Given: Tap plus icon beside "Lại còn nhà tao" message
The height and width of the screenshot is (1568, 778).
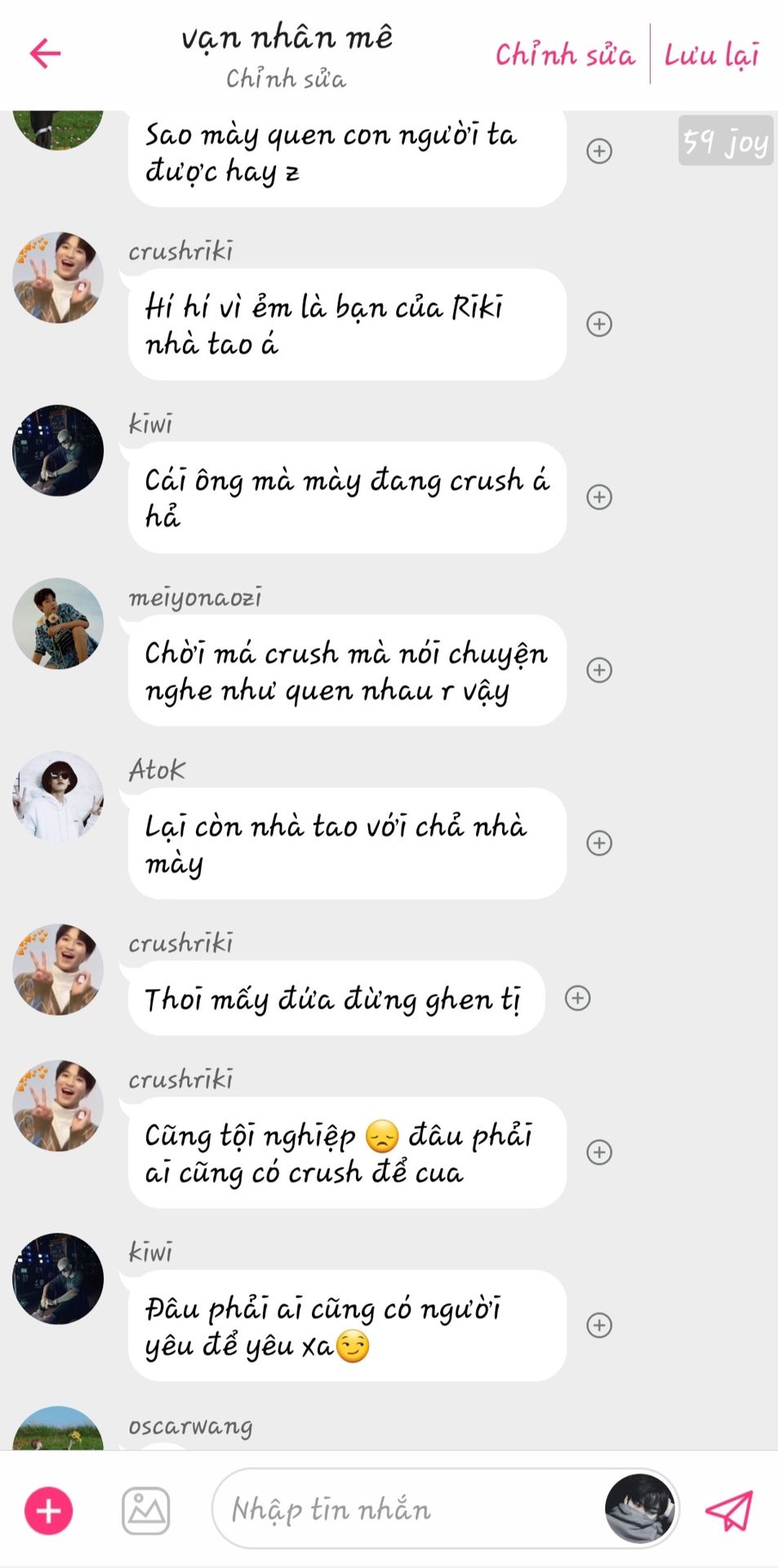Looking at the screenshot, I should click(599, 843).
